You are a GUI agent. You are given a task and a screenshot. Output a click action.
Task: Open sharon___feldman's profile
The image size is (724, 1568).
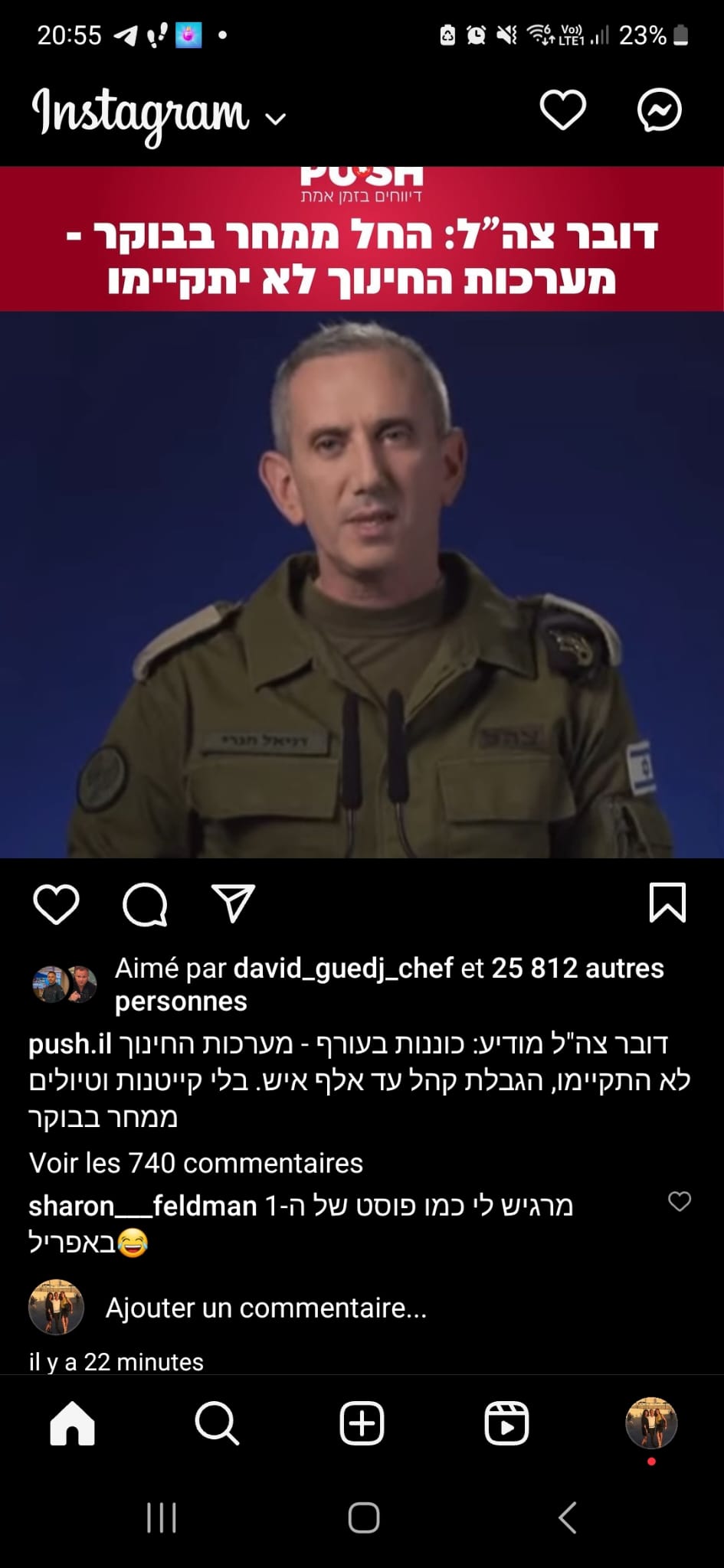click(143, 1207)
